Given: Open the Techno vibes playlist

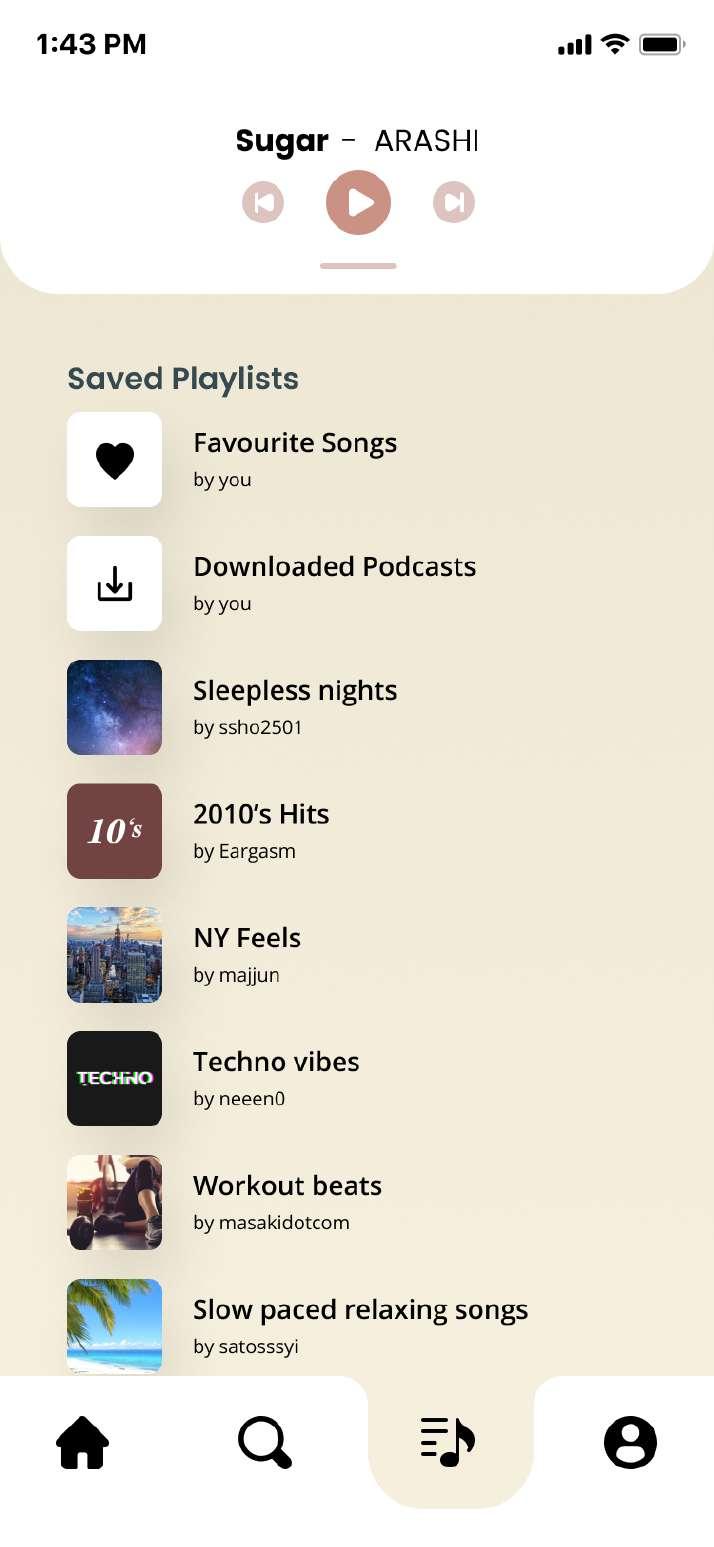Looking at the screenshot, I should pos(276,1079).
